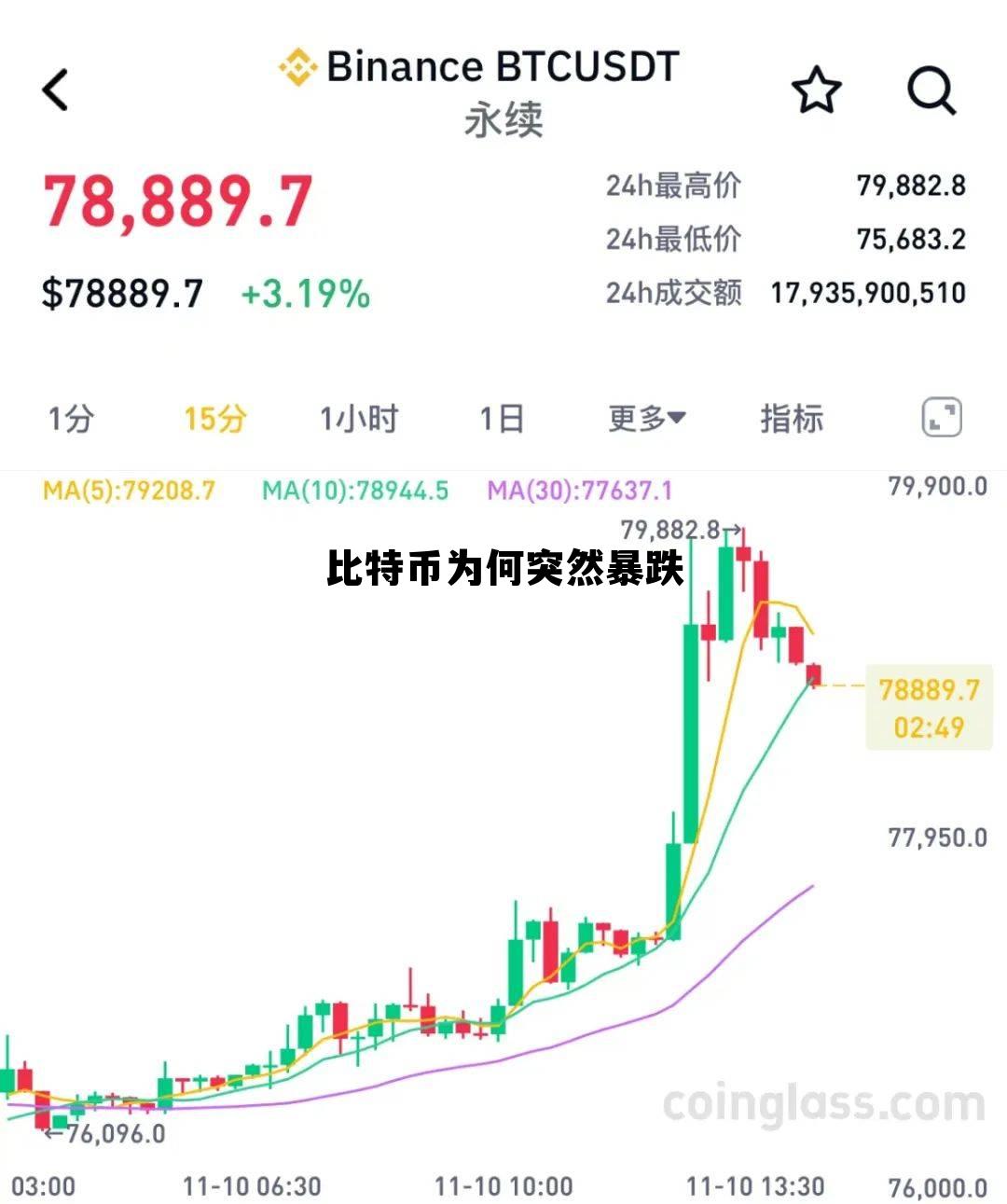
Task: Tap the MA(30) indicator label
Action: click(583, 490)
